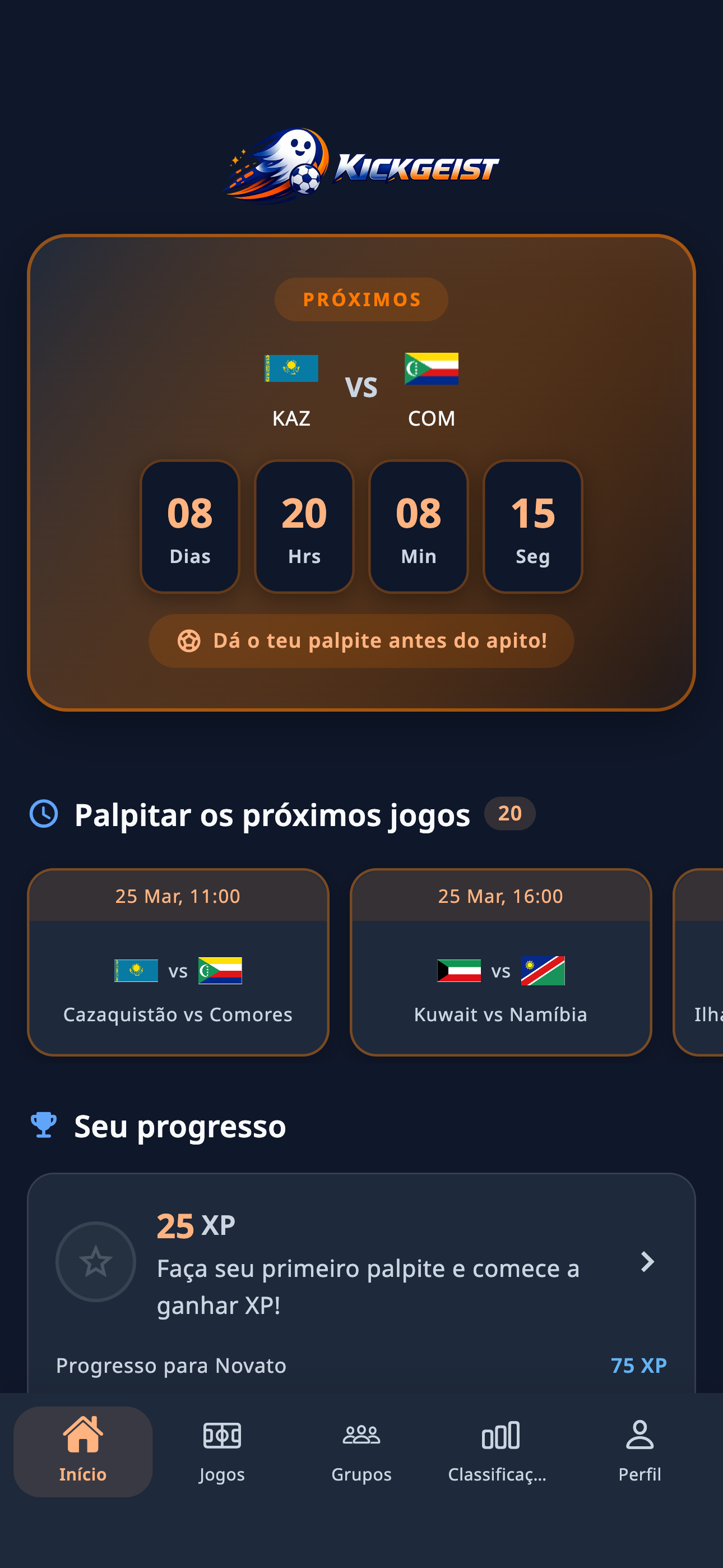Image resolution: width=723 pixels, height=1568 pixels.
Task: Click the clock icon beside 'Palpitar os próximos jogos'
Action: [43, 813]
